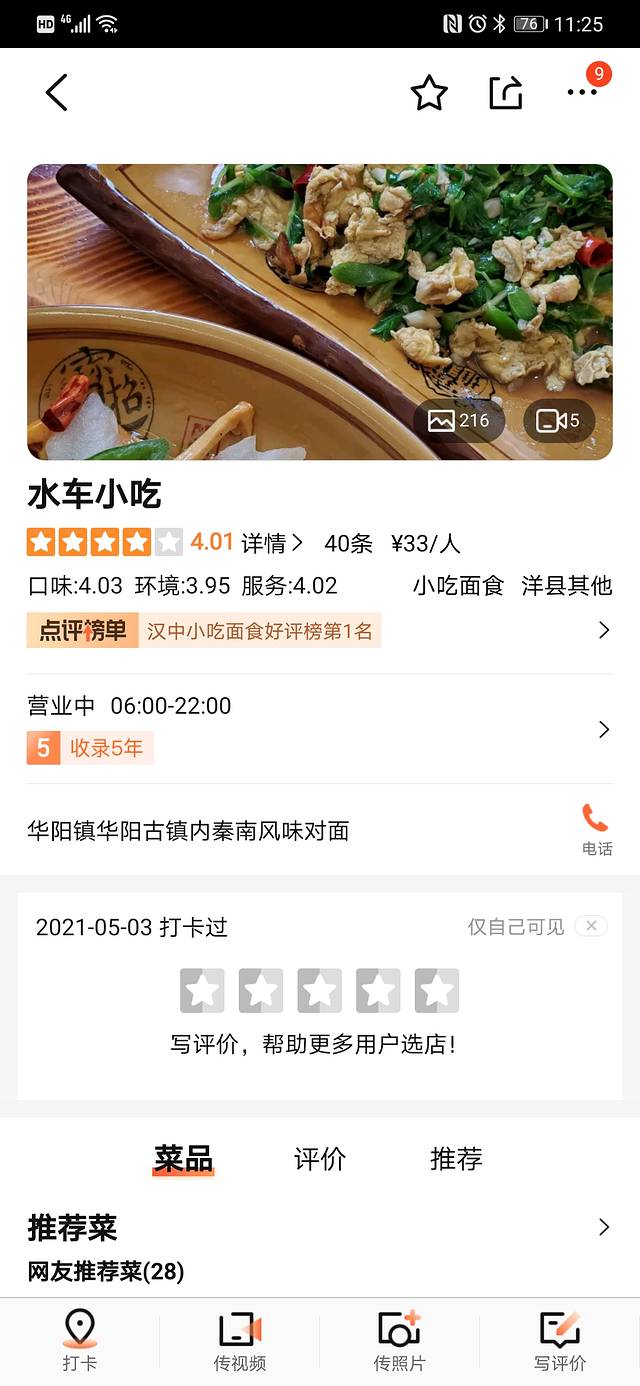Image resolution: width=640 pixels, height=1386 pixels.
Task: View the 216 restaurant photos
Action: 459,421
